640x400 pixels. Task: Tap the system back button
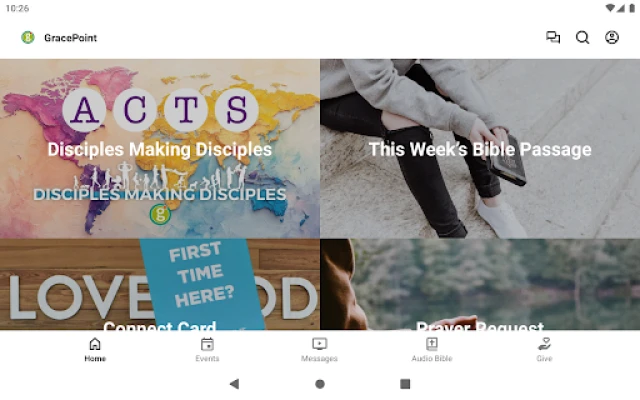(234, 383)
